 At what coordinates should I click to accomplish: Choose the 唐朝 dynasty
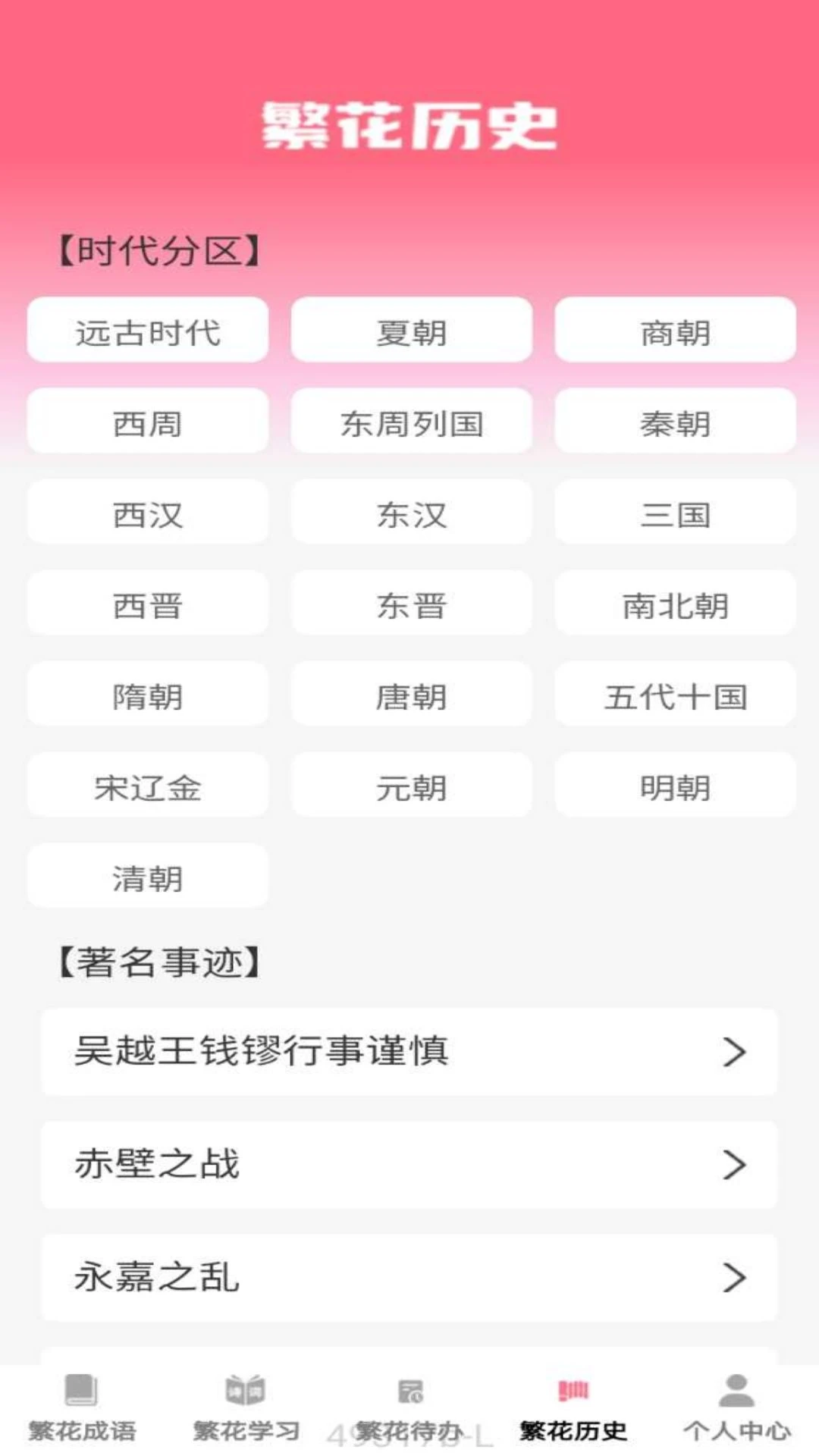[410, 695]
